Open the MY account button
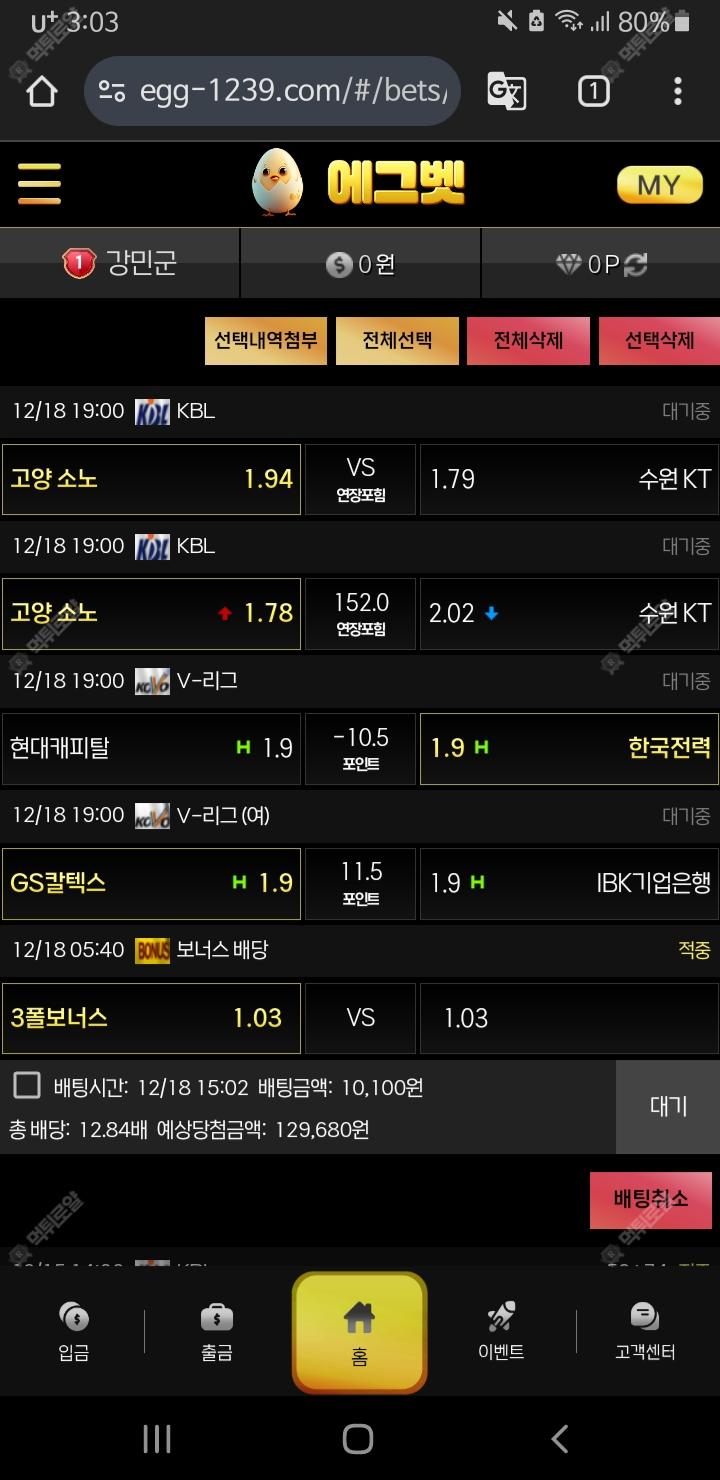This screenshot has height=1480, width=720. tap(659, 185)
